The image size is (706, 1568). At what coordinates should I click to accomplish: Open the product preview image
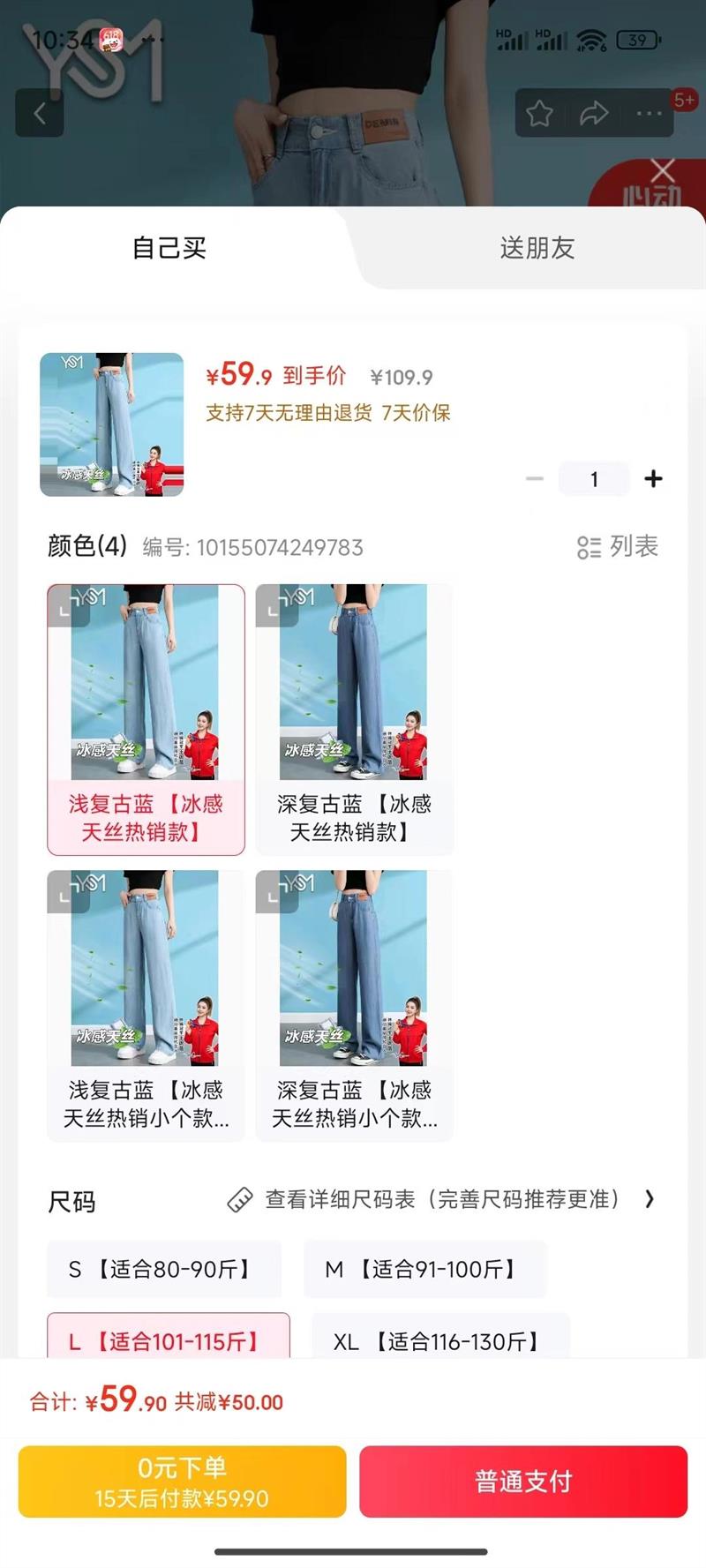pos(112,424)
